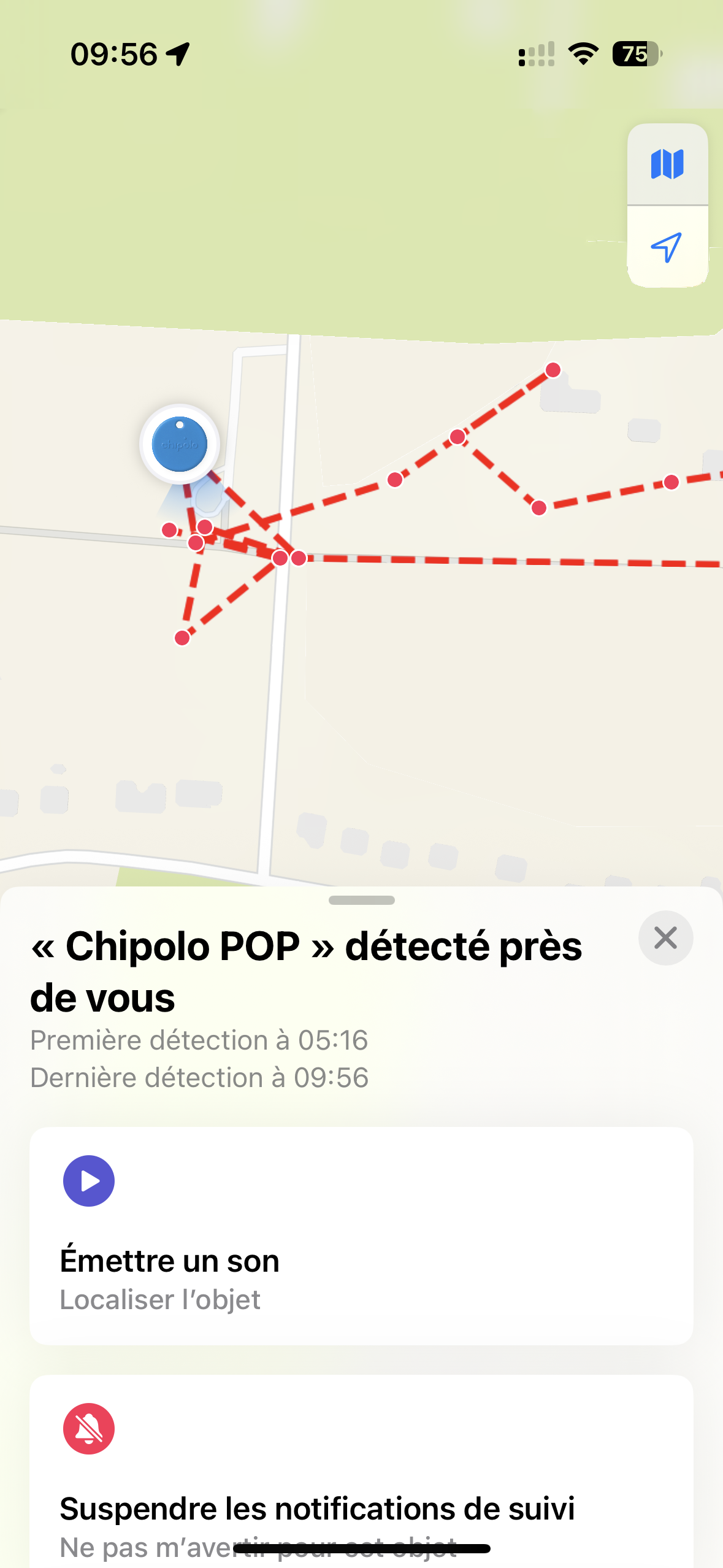Screen dimensions: 723x1568
Task: Tap the Chipolo tracker pin on the map
Action: tap(180, 444)
